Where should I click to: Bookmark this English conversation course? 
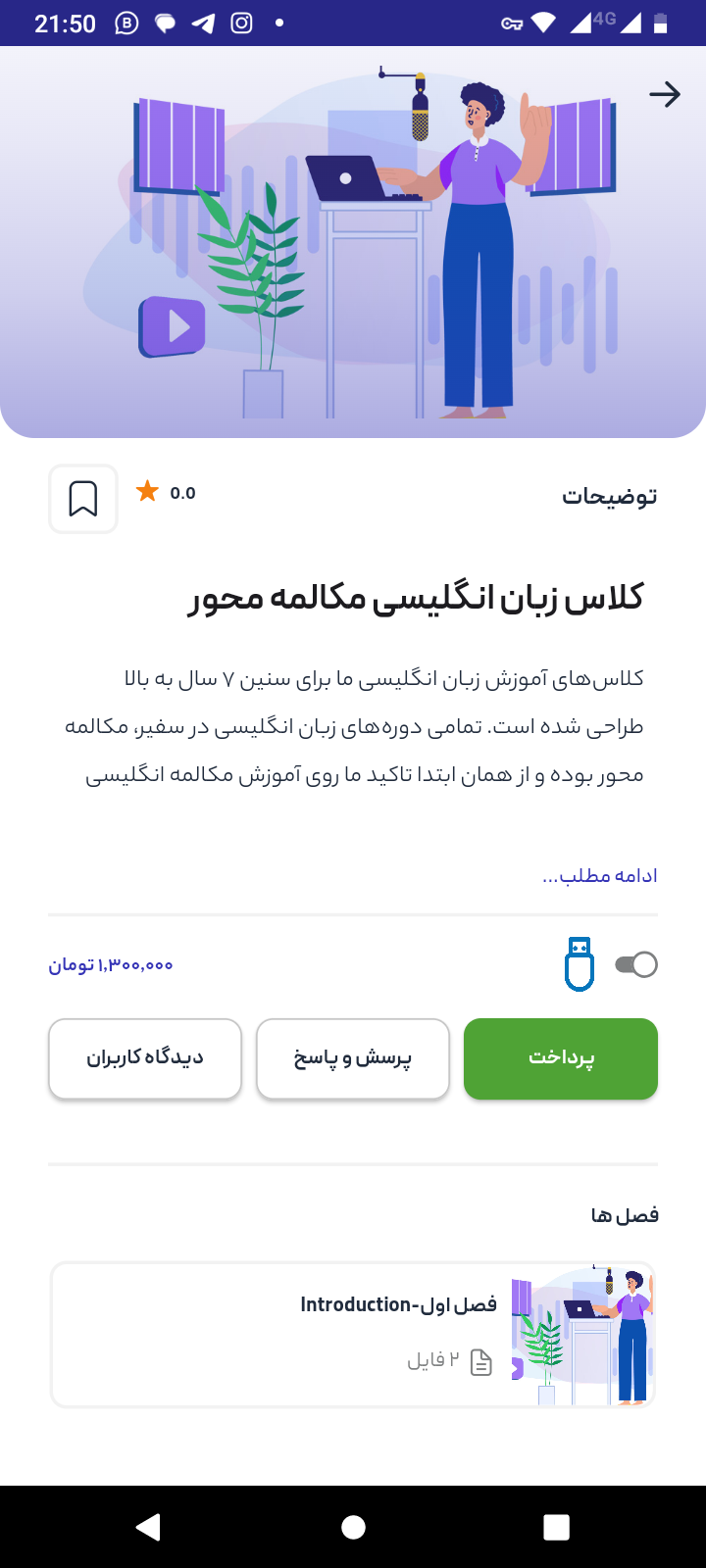click(83, 499)
